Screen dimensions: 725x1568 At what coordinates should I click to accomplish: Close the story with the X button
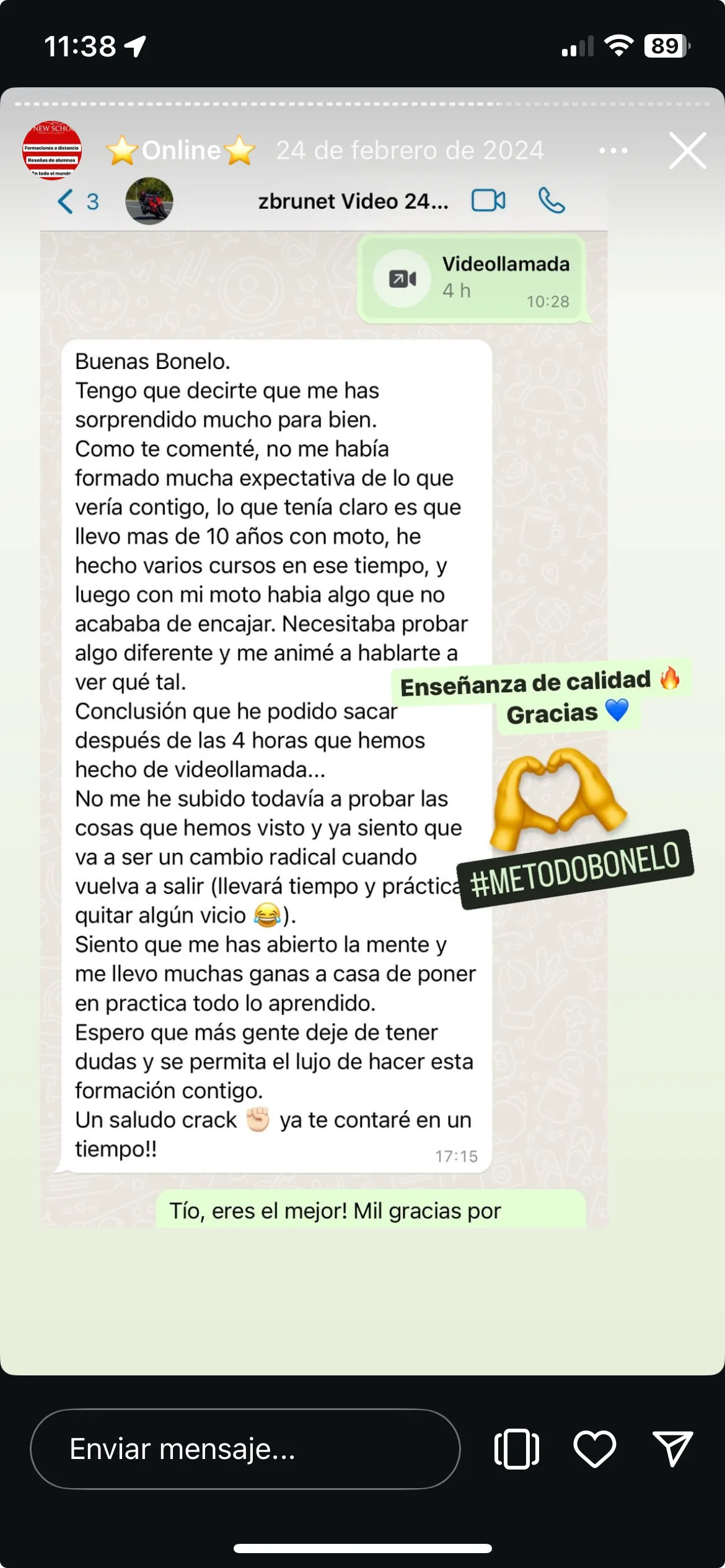687,150
